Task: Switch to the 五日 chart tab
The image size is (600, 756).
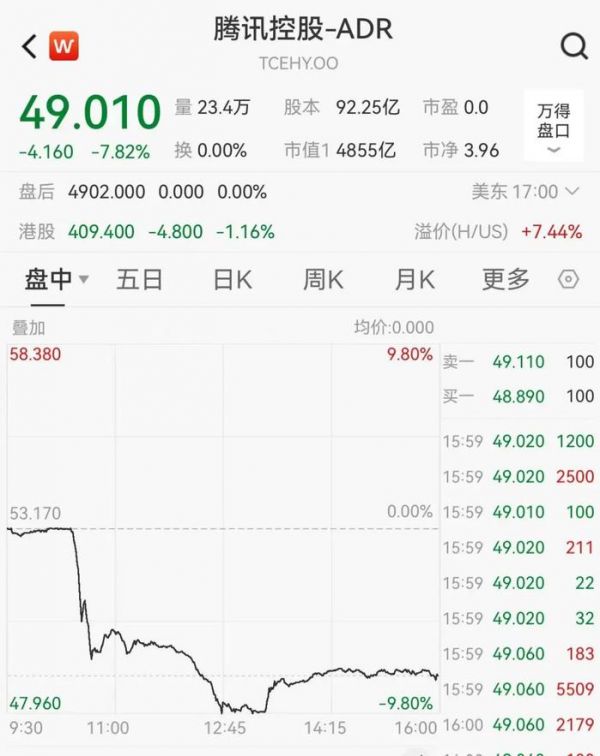Action: pos(139,280)
